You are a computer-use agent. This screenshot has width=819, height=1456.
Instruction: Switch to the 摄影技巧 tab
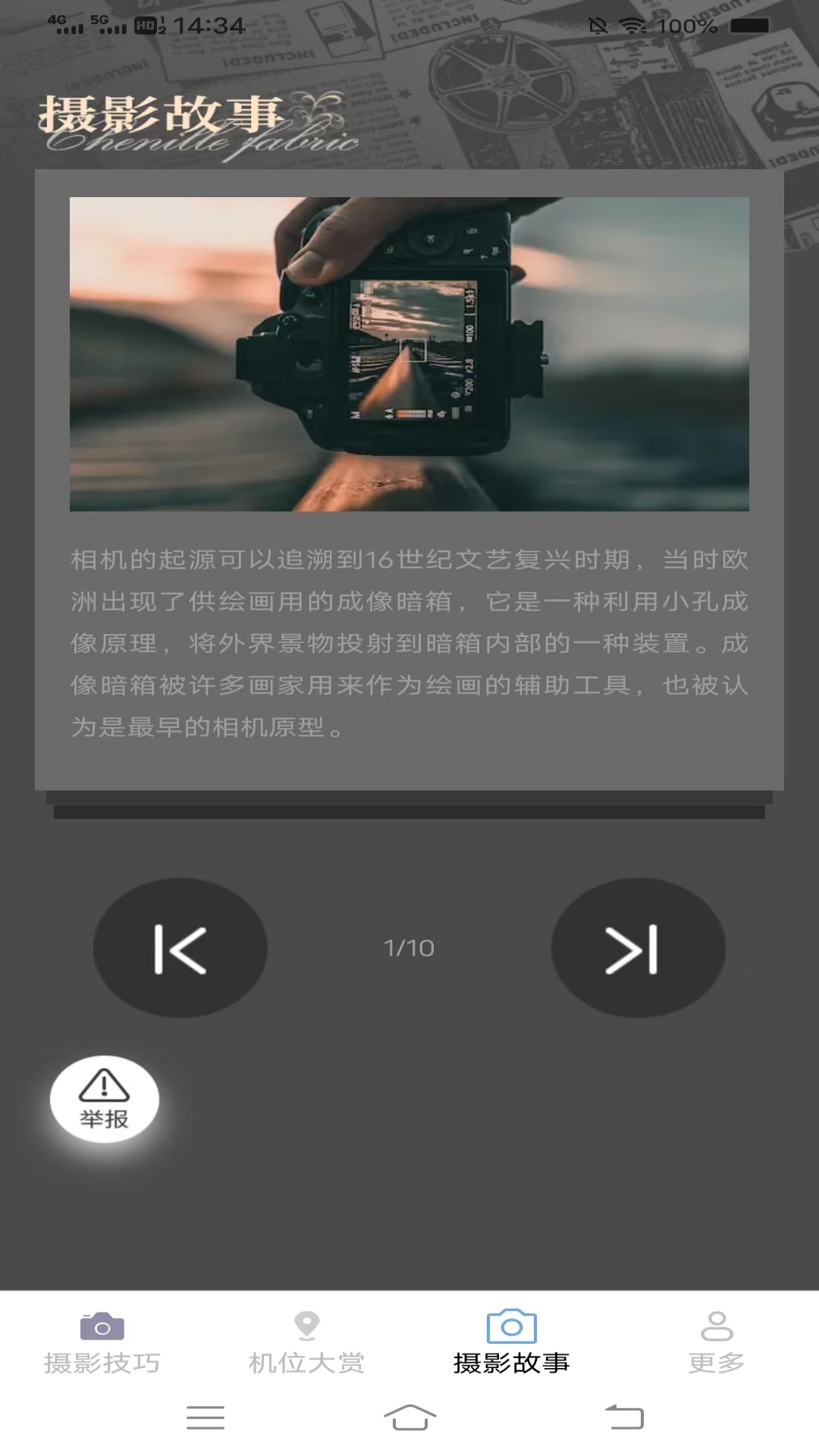click(x=102, y=1343)
